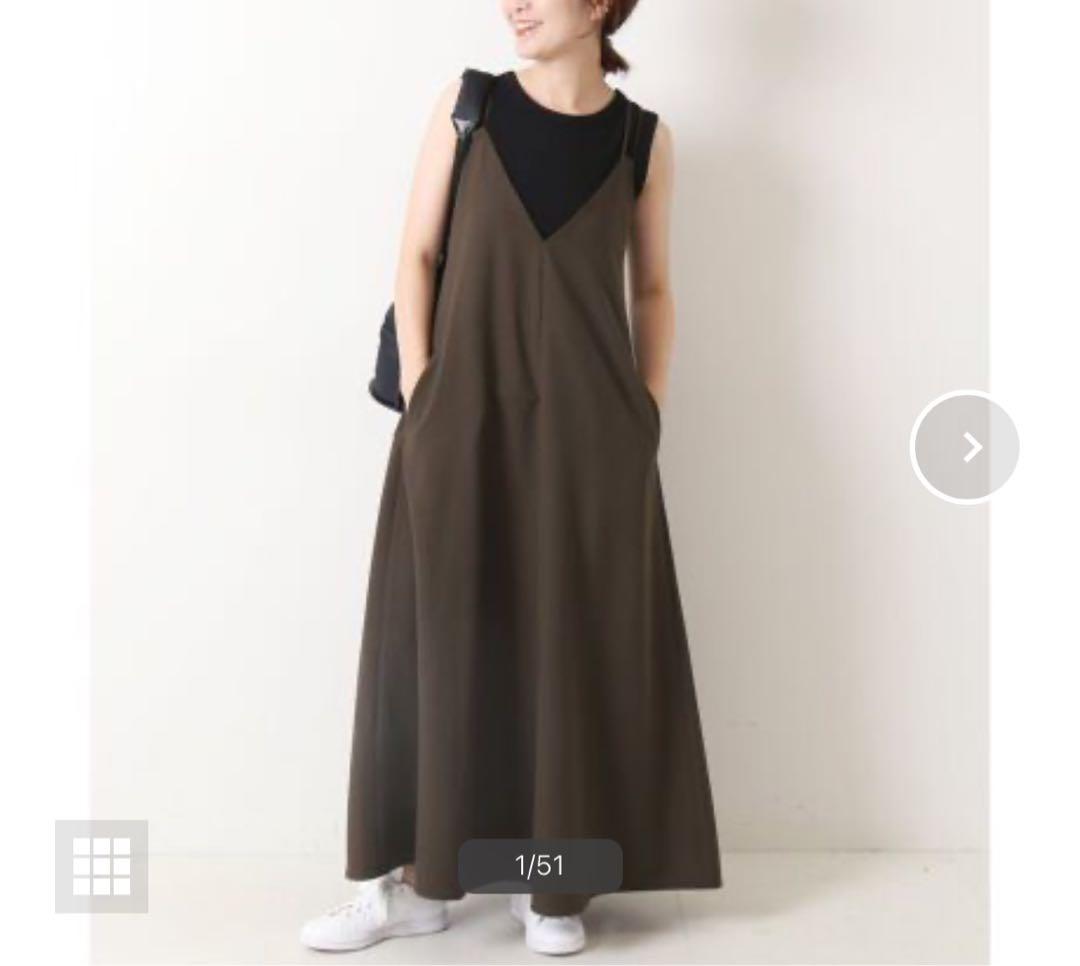Go to the next product photo
The height and width of the screenshot is (966, 1080).
[965, 447]
